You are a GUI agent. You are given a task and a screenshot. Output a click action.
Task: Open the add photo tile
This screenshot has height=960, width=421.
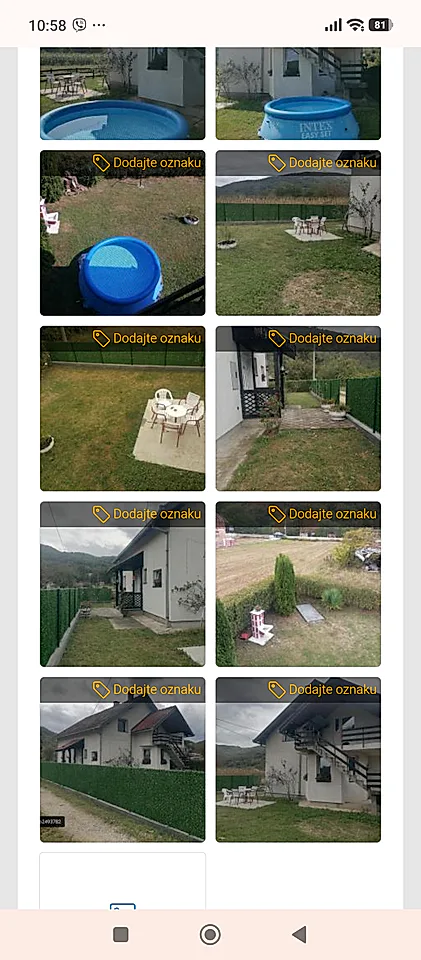pyautogui.click(x=123, y=881)
